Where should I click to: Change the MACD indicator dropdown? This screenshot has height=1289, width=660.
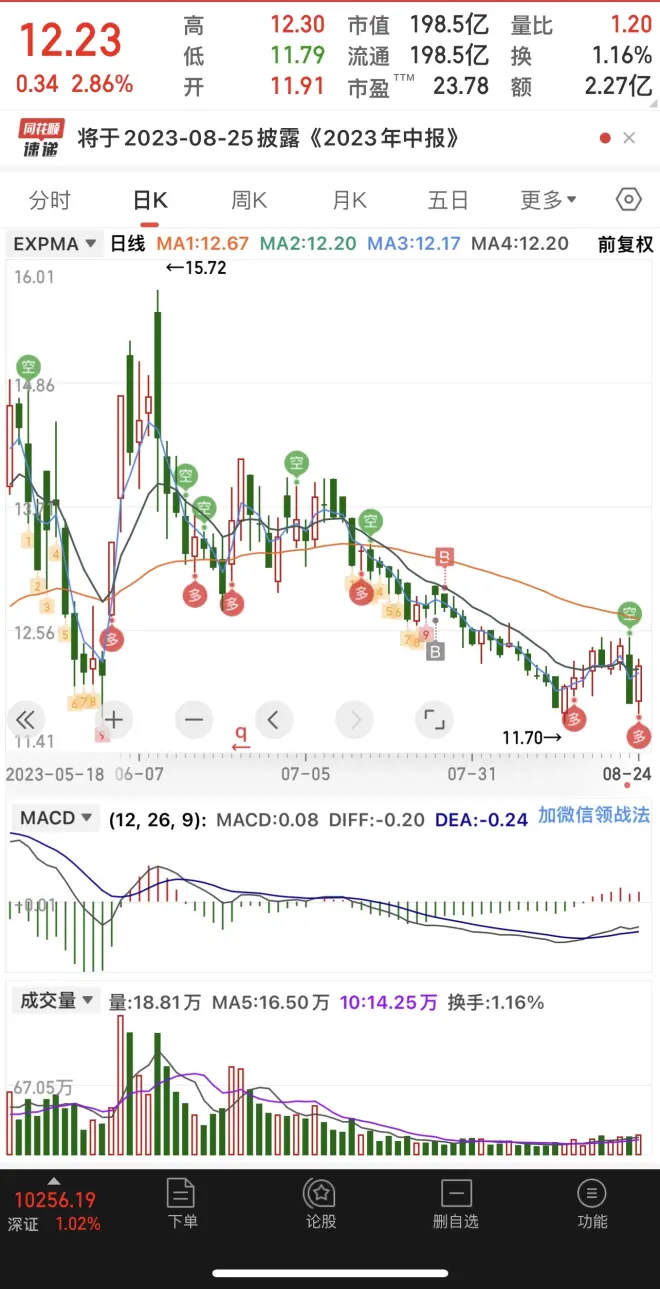coord(55,818)
